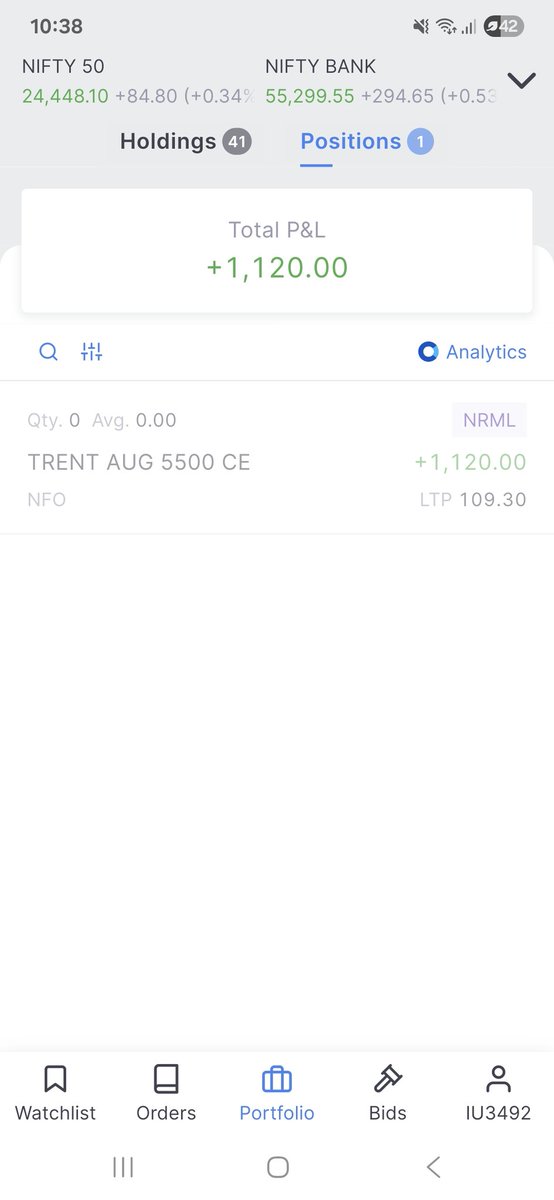
Task: Go to the Watchlist tab
Action: 56,1093
